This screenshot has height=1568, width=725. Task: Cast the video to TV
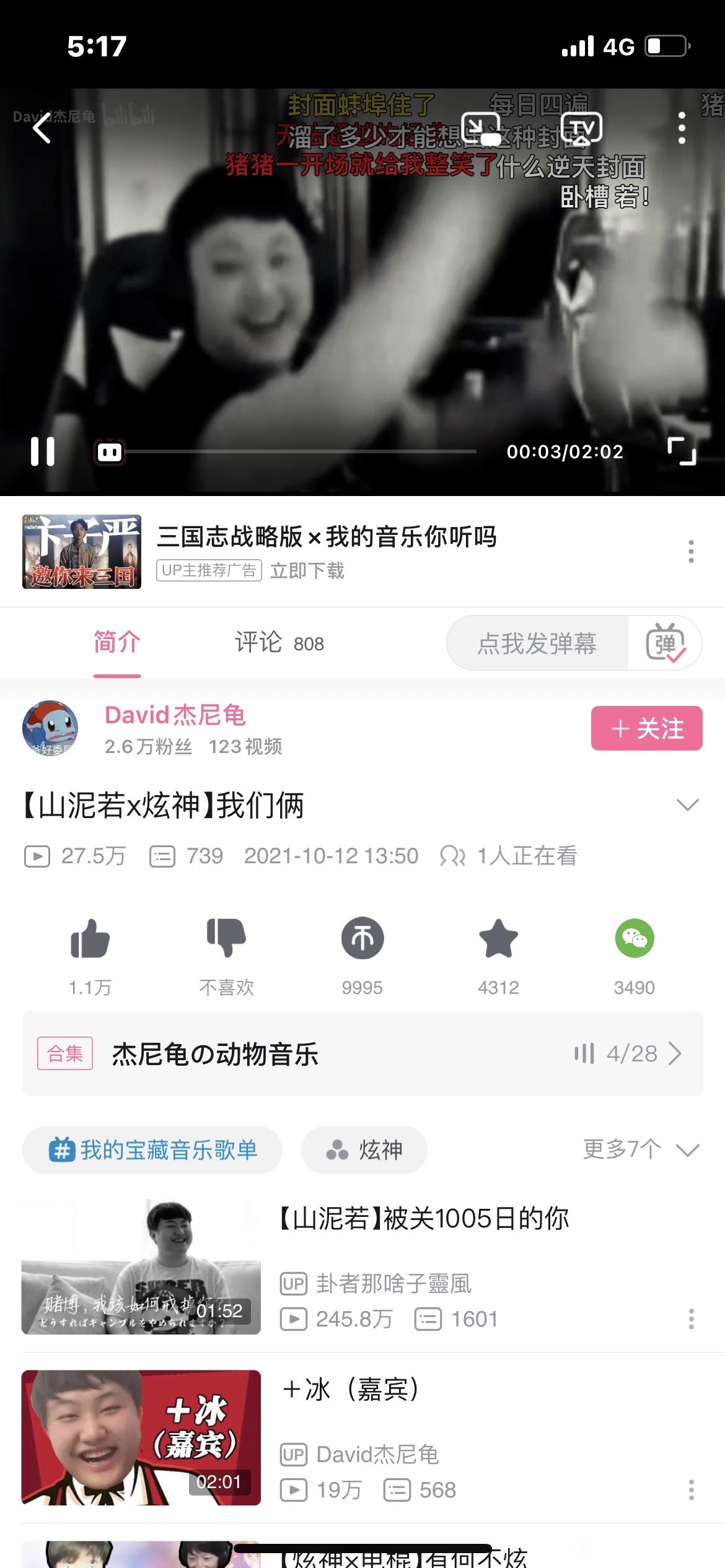tap(581, 129)
